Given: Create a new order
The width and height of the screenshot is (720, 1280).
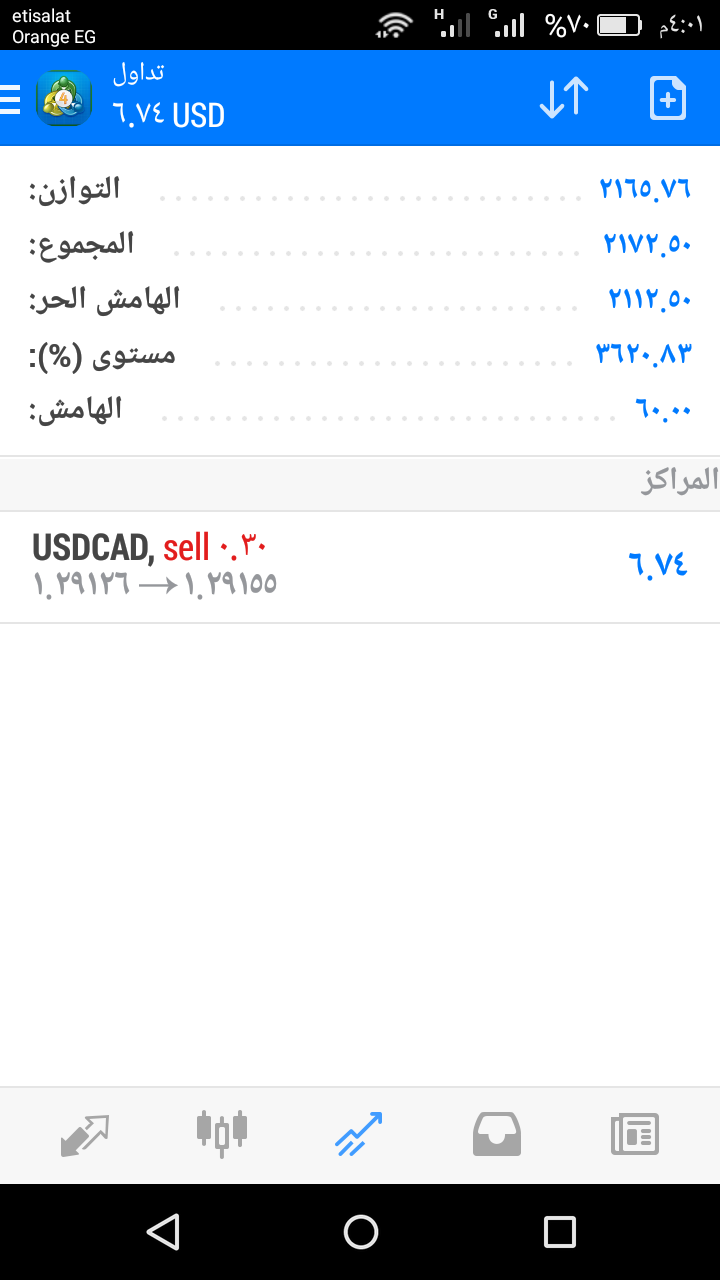Looking at the screenshot, I should [x=668, y=98].
